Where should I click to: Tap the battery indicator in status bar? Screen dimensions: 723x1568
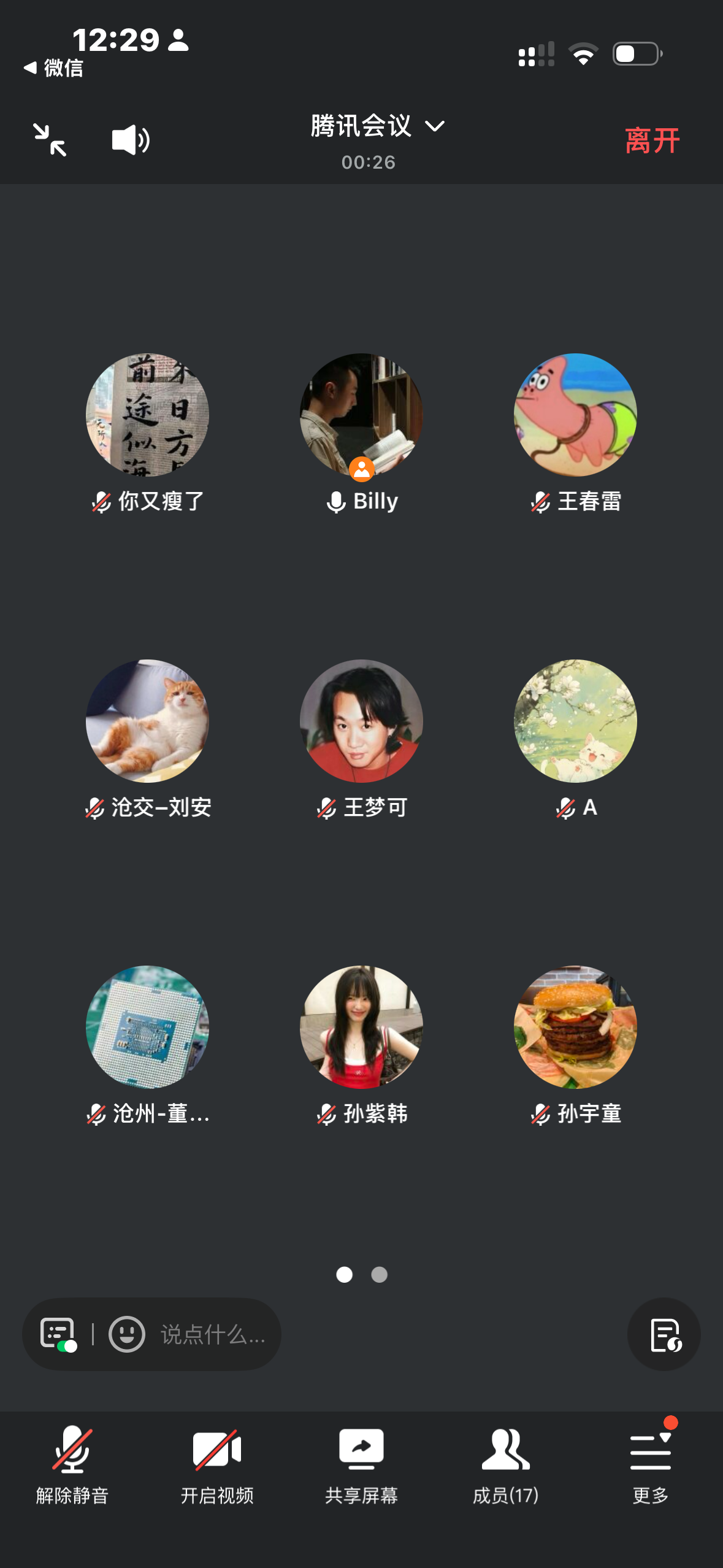click(636, 55)
